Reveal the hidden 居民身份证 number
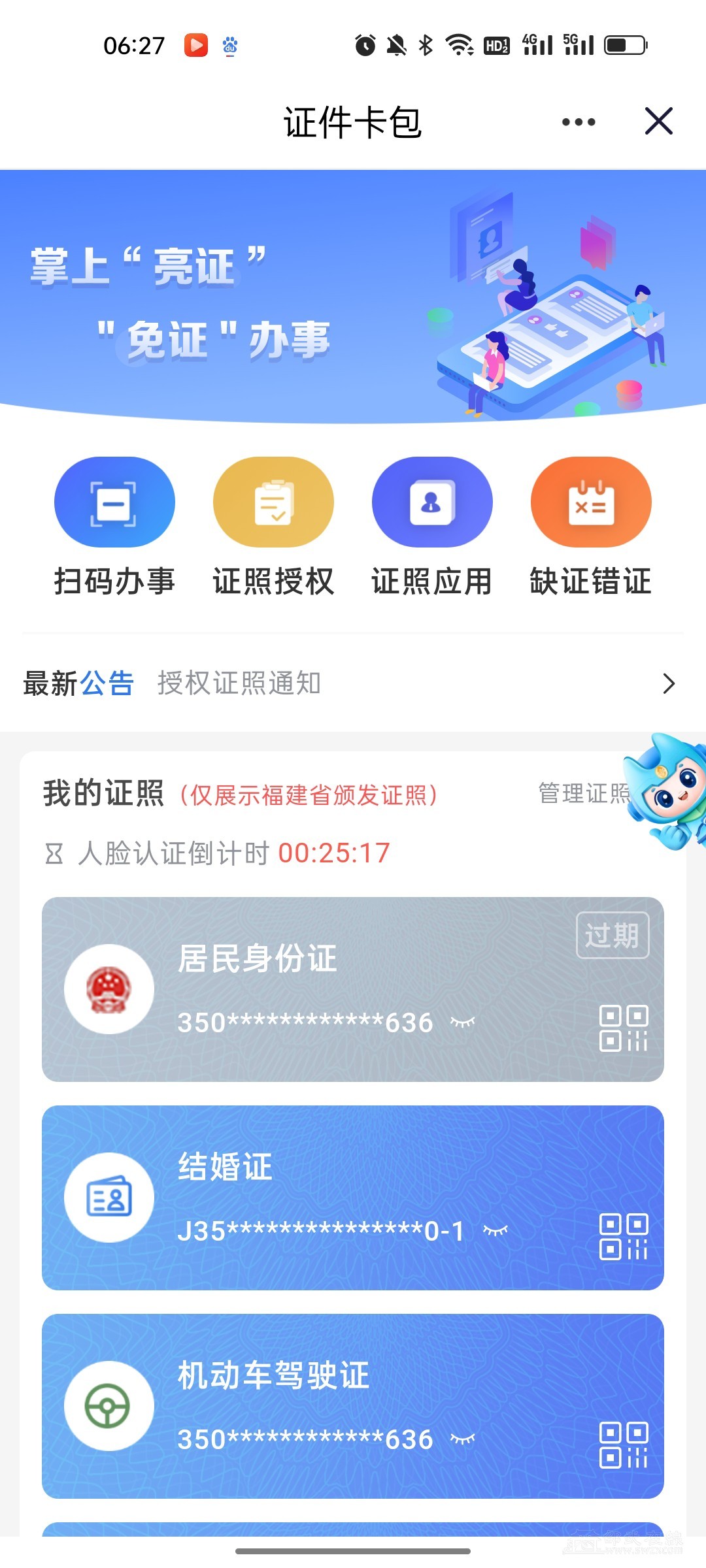 pyautogui.click(x=463, y=1022)
